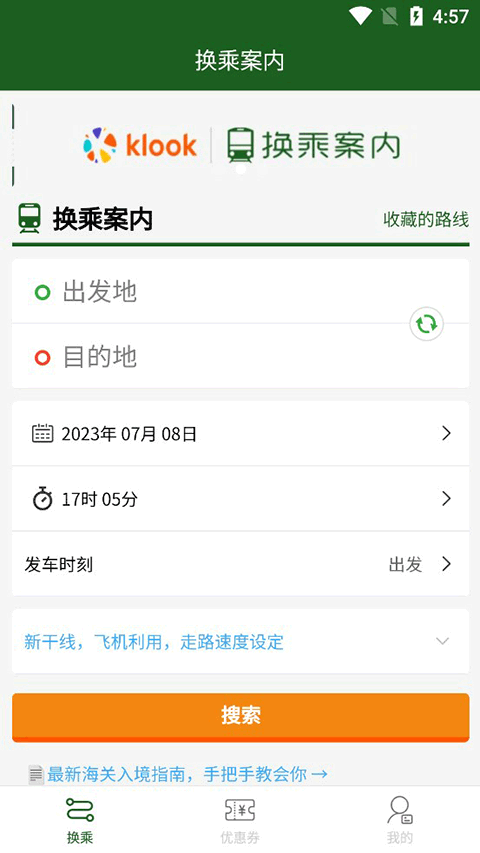The width and height of the screenshot is (480, 853).
Task: Expand 新干线，飞机利用，走路速度设定 options
Action: (241, 641)
